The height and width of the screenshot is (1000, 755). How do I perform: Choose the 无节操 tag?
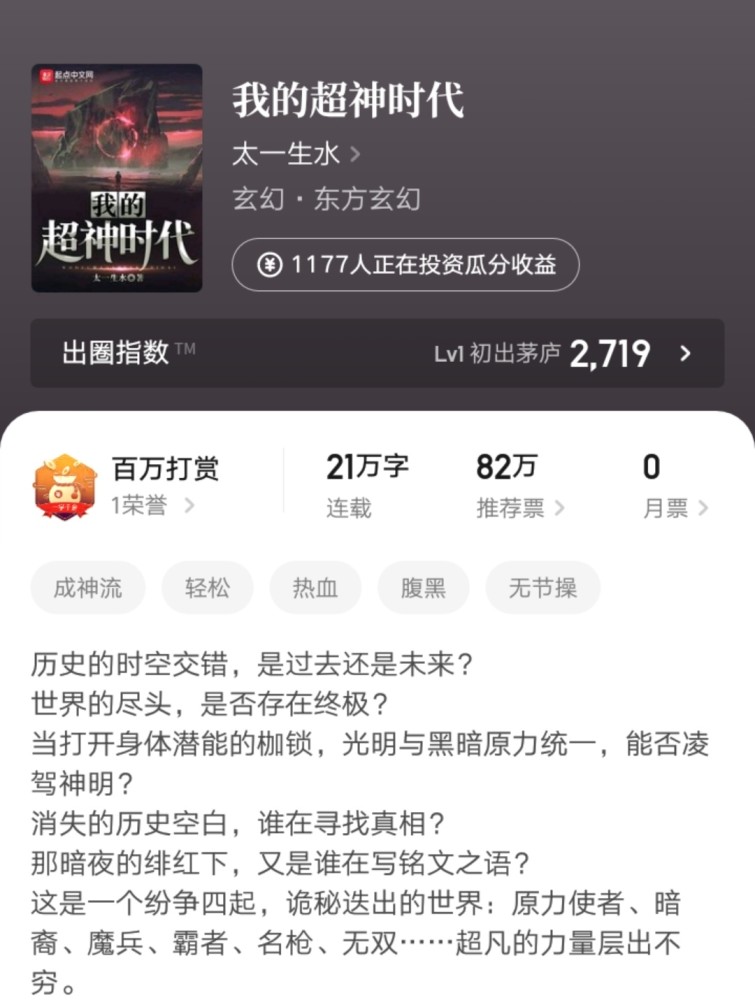coord(542,587)
